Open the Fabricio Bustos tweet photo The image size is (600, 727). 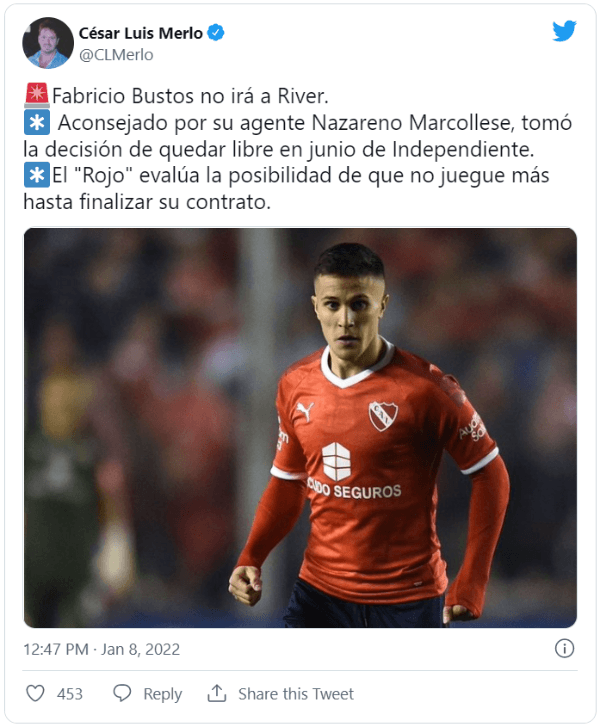(x=300, y=428)
